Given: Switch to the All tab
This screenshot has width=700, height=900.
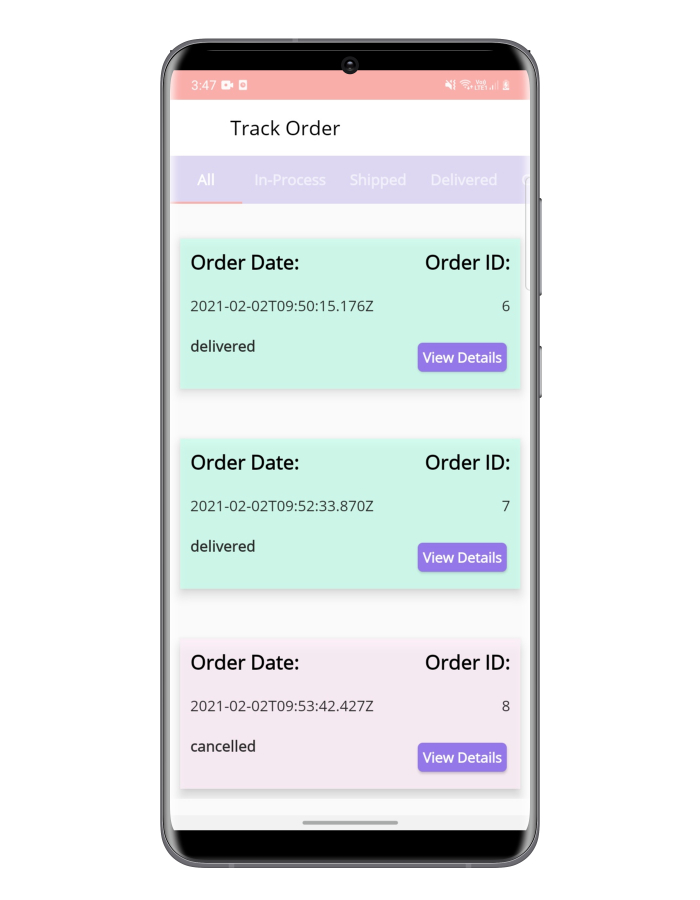Looking at the screenshot, I should tap(206, 180).
